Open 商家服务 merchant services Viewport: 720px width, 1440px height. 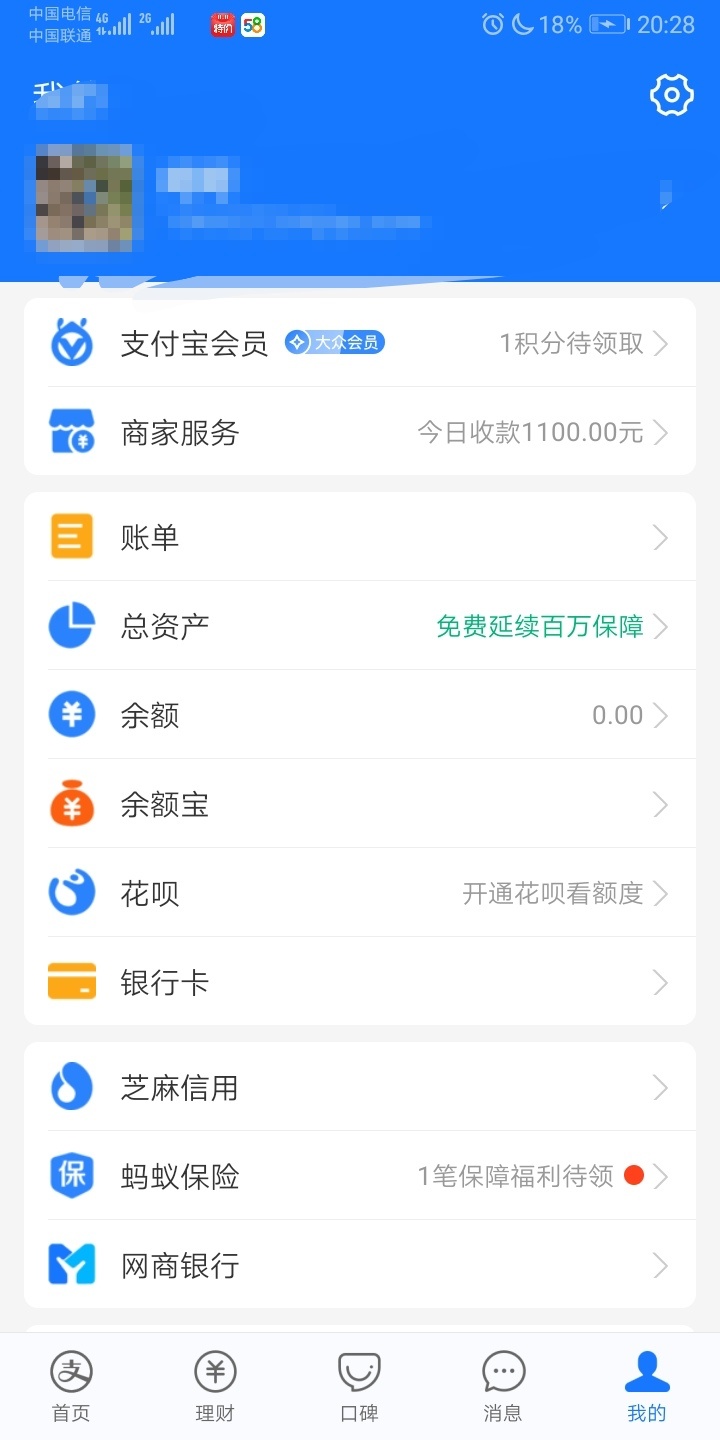click(360, 433)
